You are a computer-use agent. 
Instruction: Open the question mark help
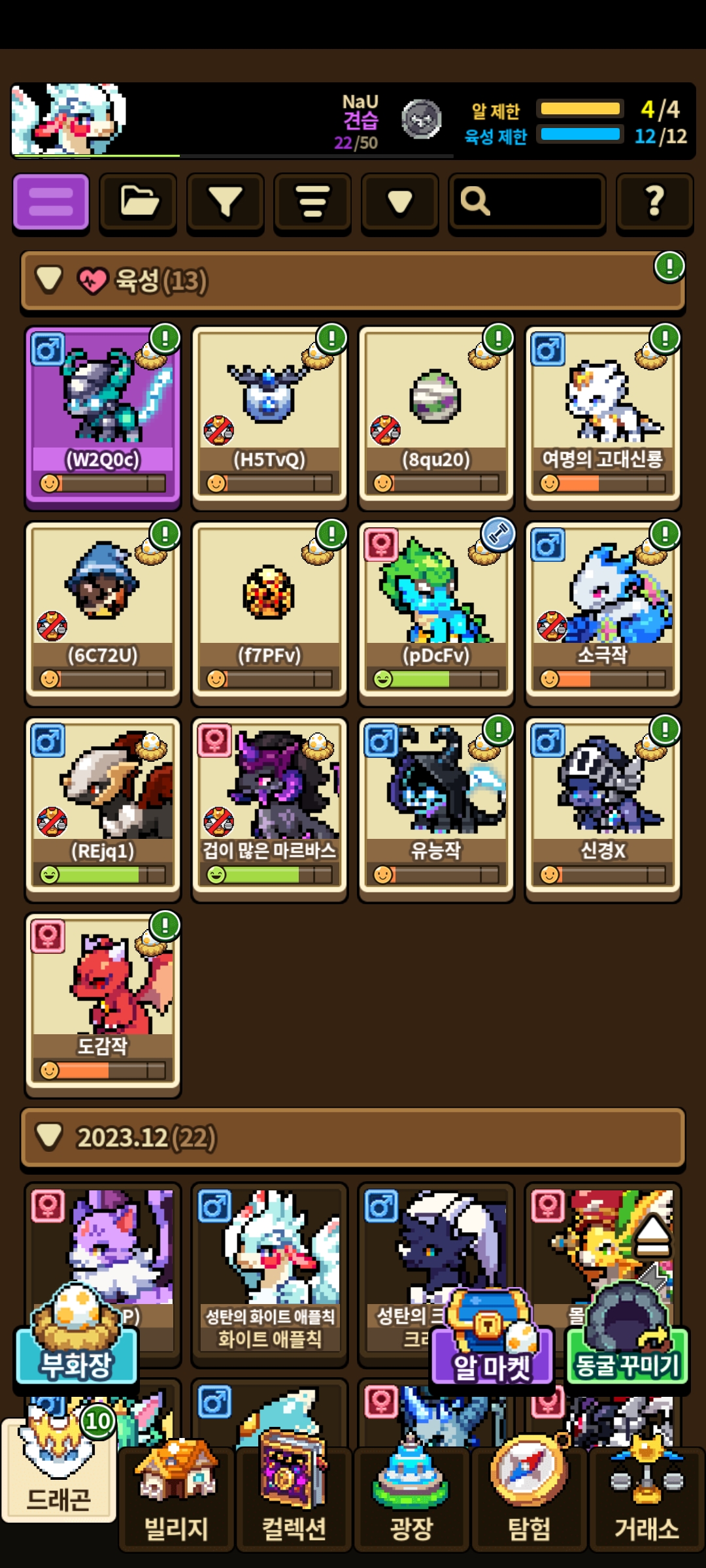[x=654, y=202]
